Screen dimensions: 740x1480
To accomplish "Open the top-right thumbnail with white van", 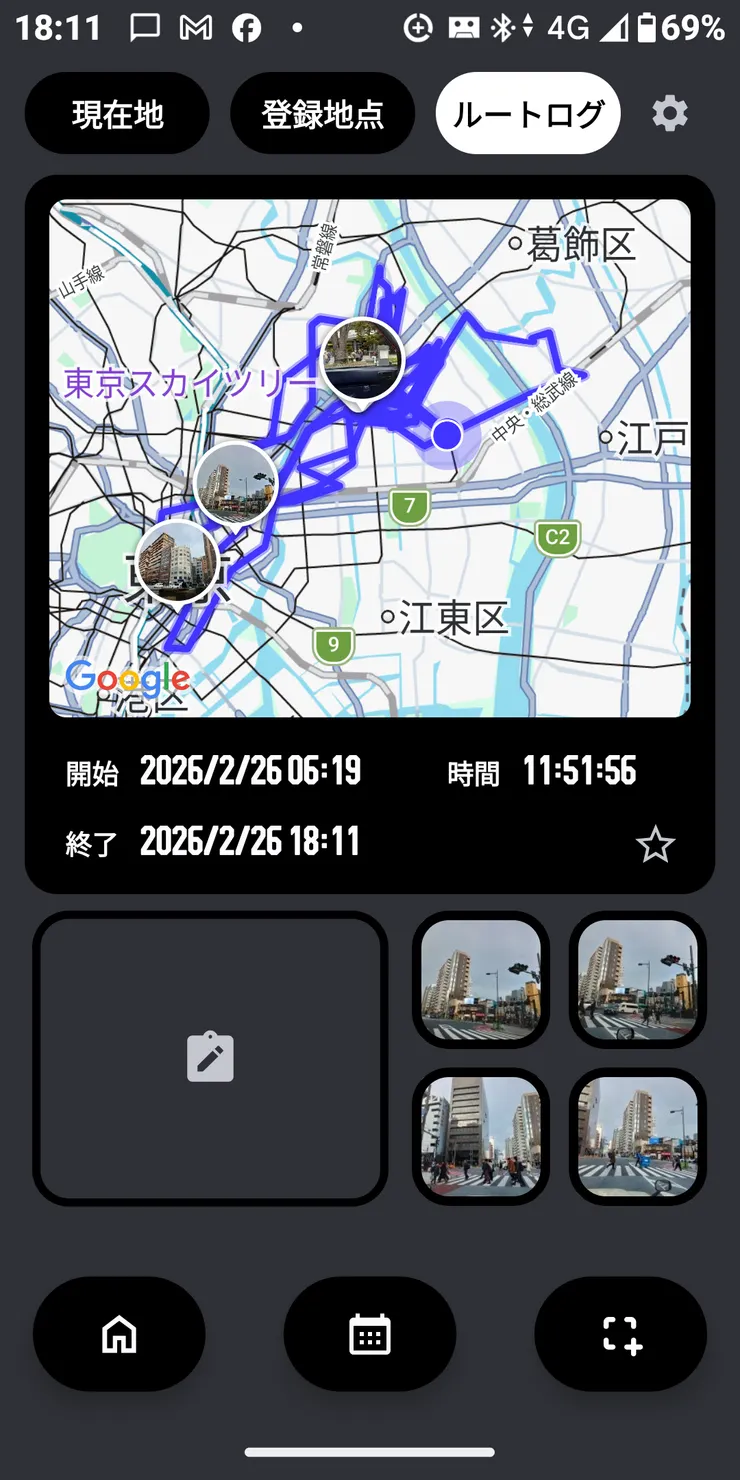I will point(637,980).
